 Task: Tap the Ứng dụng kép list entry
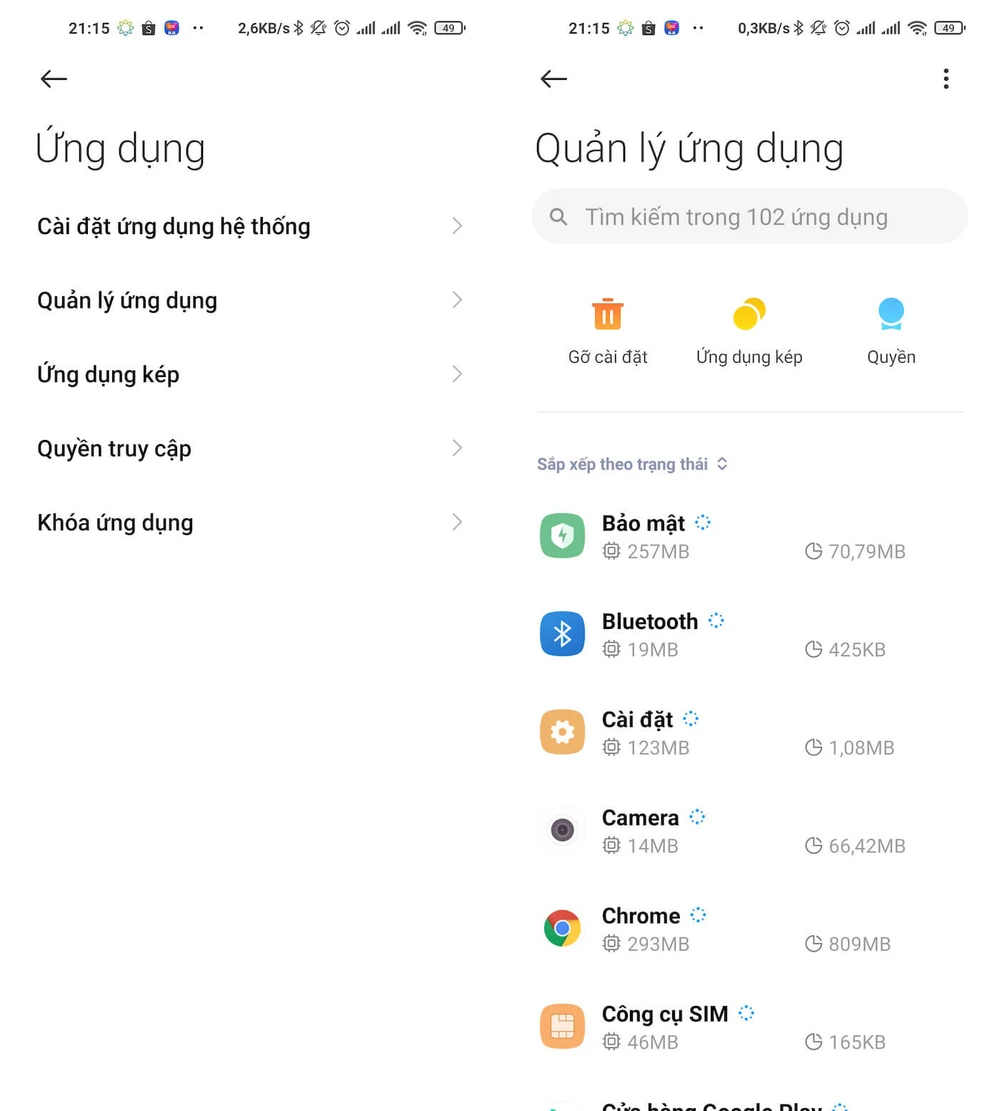(x=108, y=374)
